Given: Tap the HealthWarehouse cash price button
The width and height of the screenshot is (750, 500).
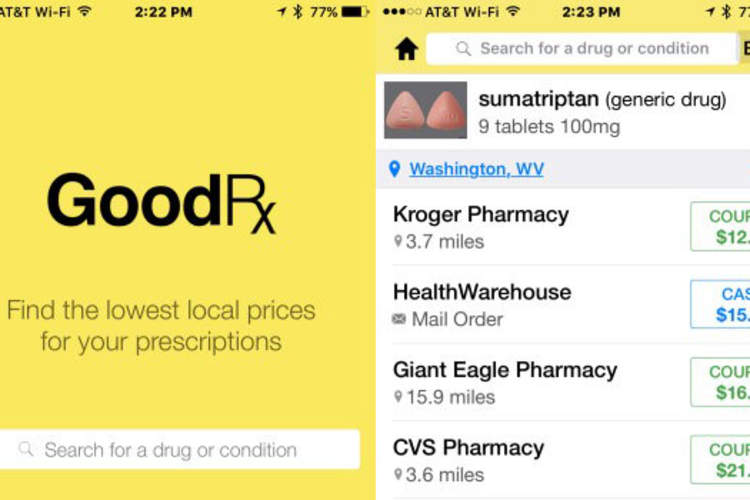Looking at the screenshot, I should coord(722,305).
